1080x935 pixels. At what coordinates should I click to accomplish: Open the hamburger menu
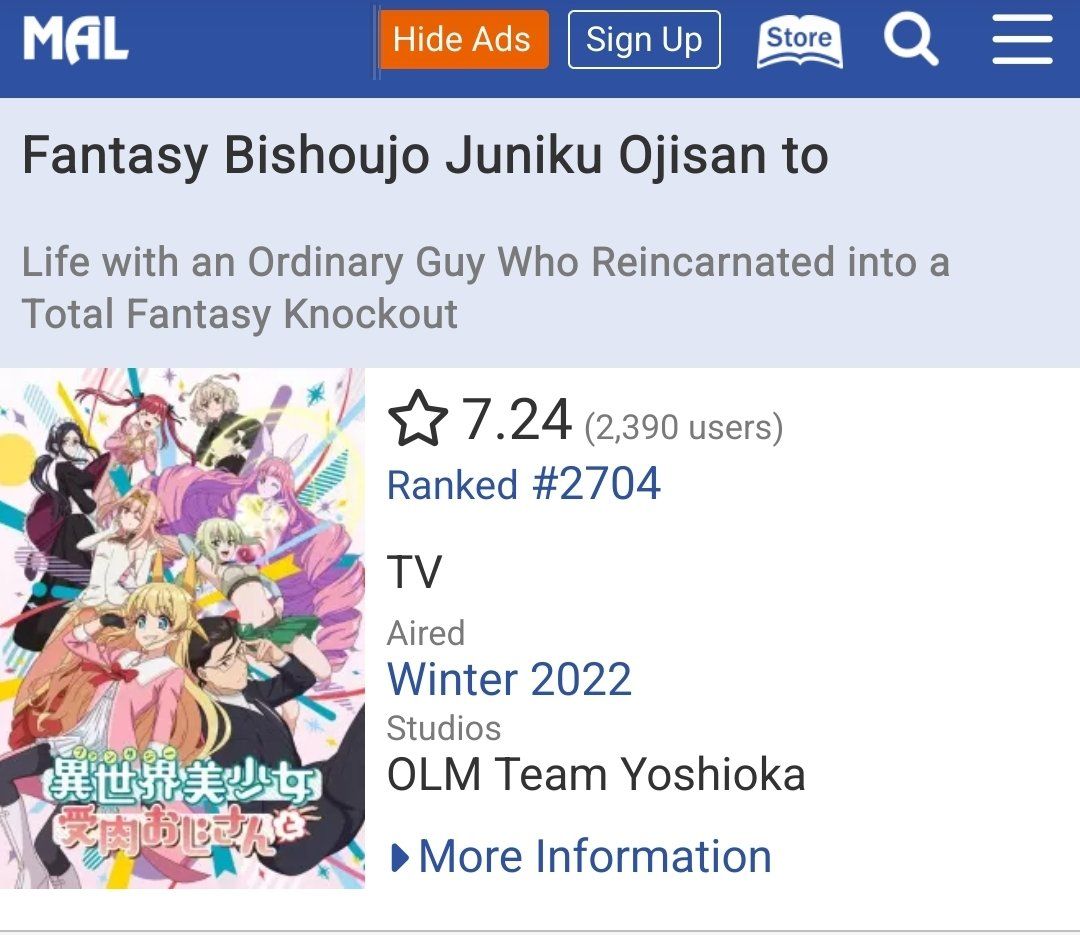(x=1022, y=42)
